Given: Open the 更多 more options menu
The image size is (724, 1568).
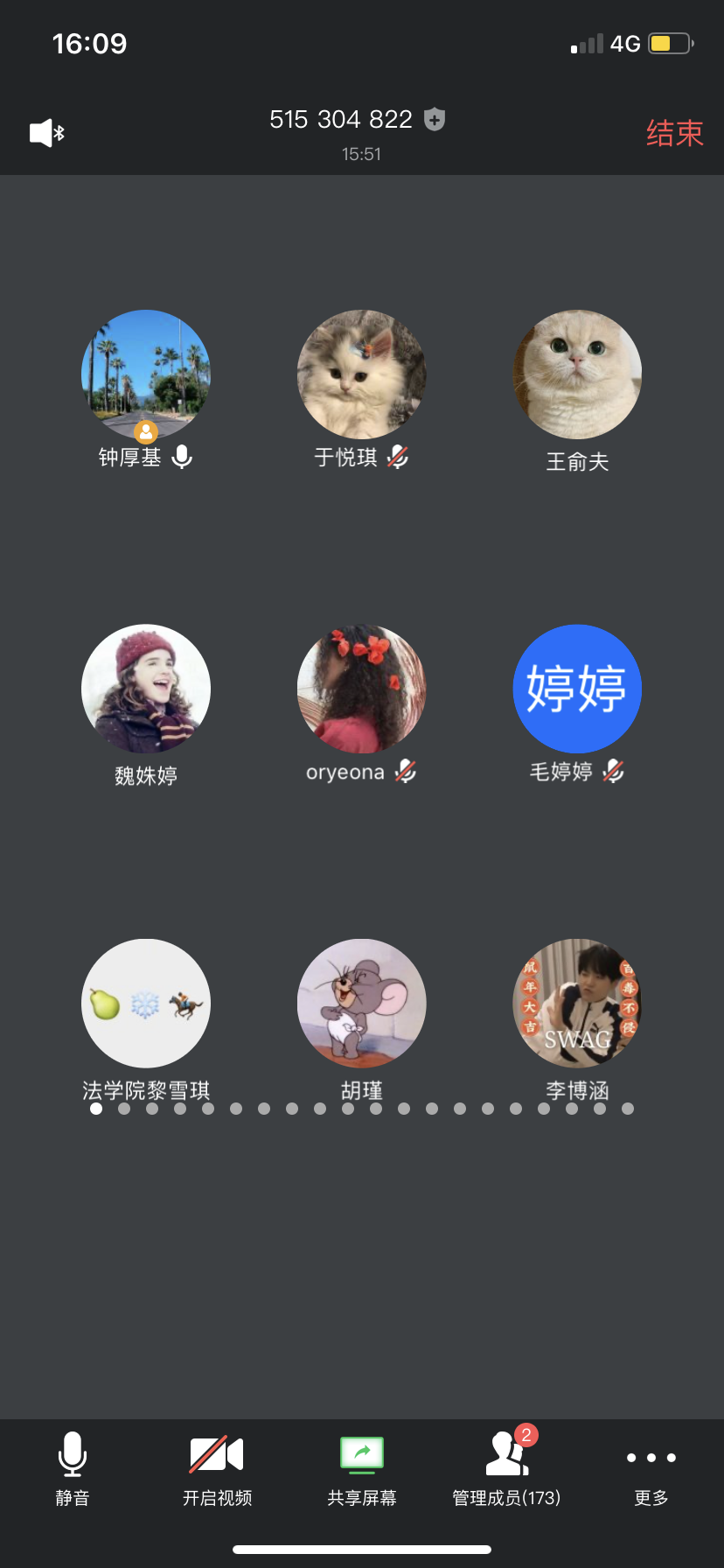Looking at the screenshot, I should point(651,1468).
